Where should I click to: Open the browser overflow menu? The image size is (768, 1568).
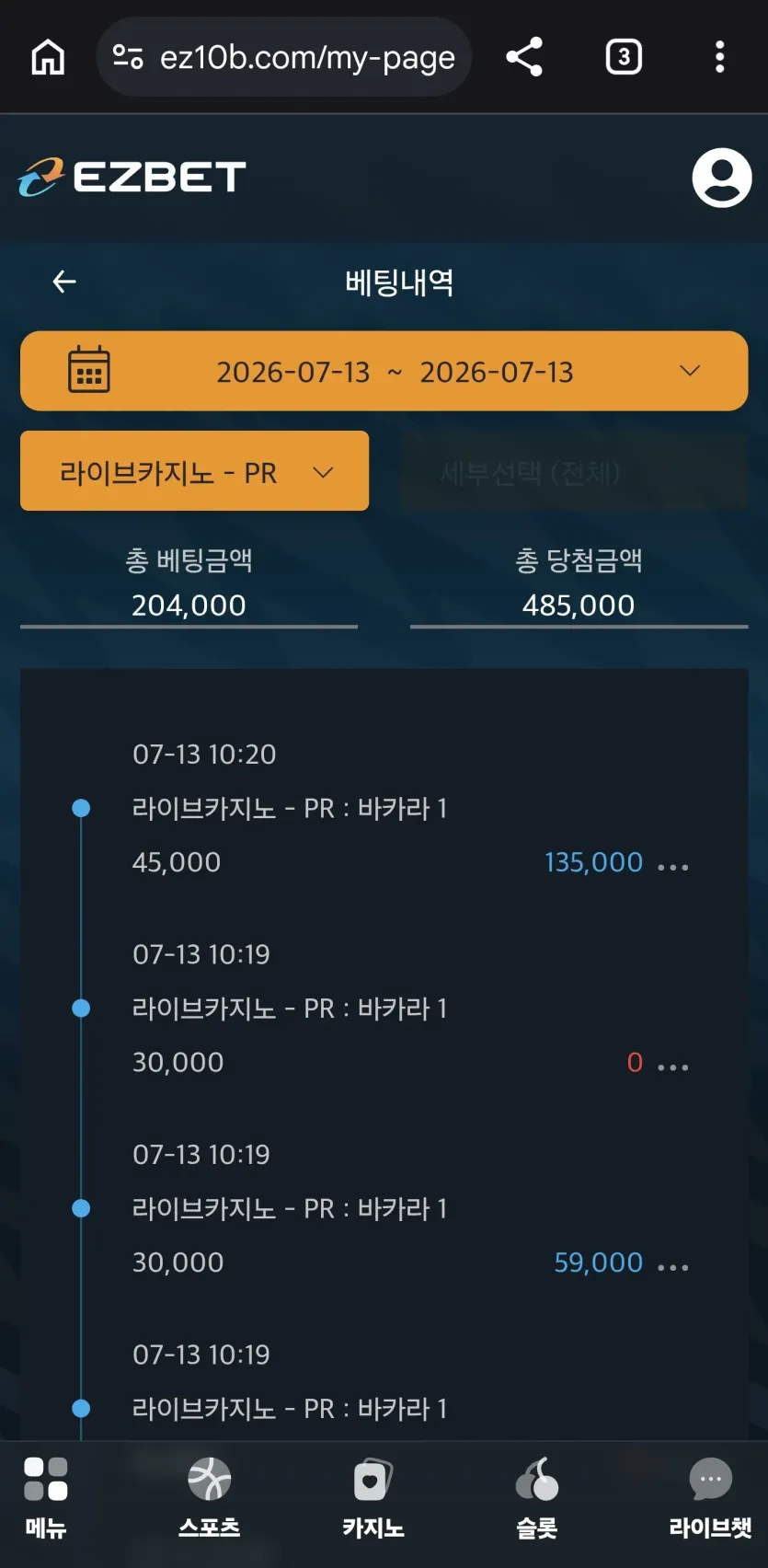point(720,57)
